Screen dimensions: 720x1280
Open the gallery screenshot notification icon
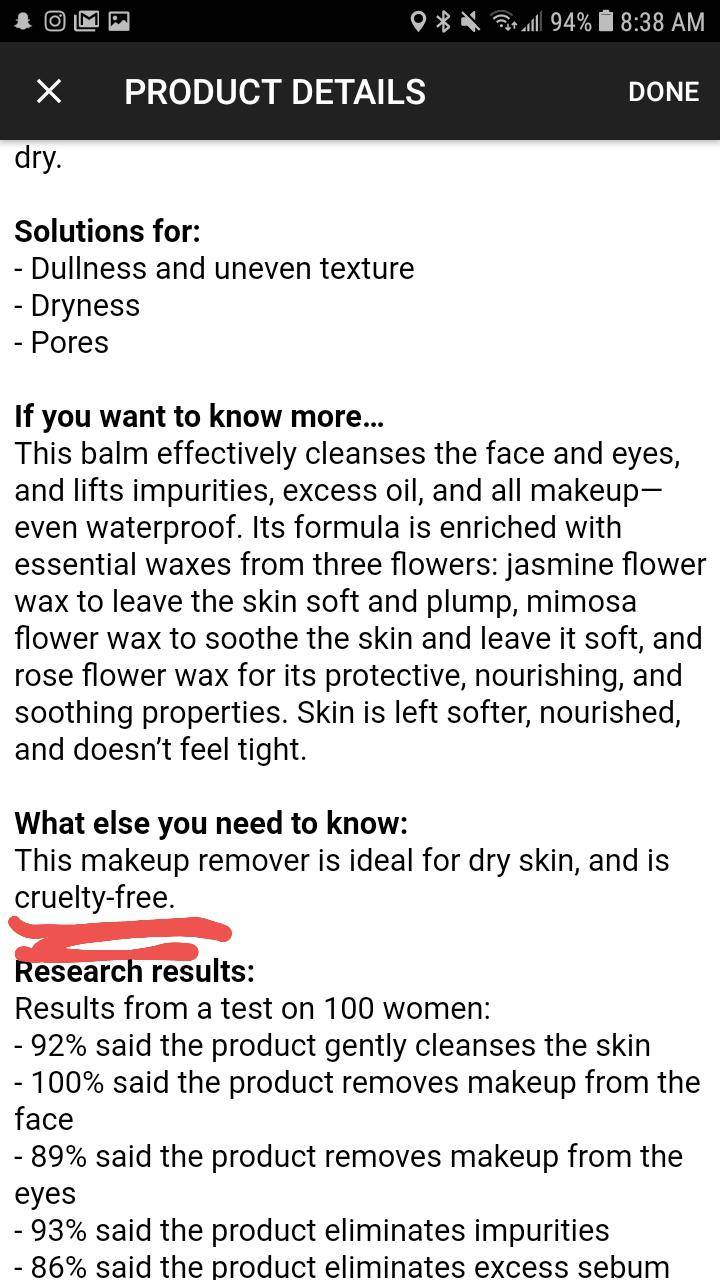coord(118,20)
